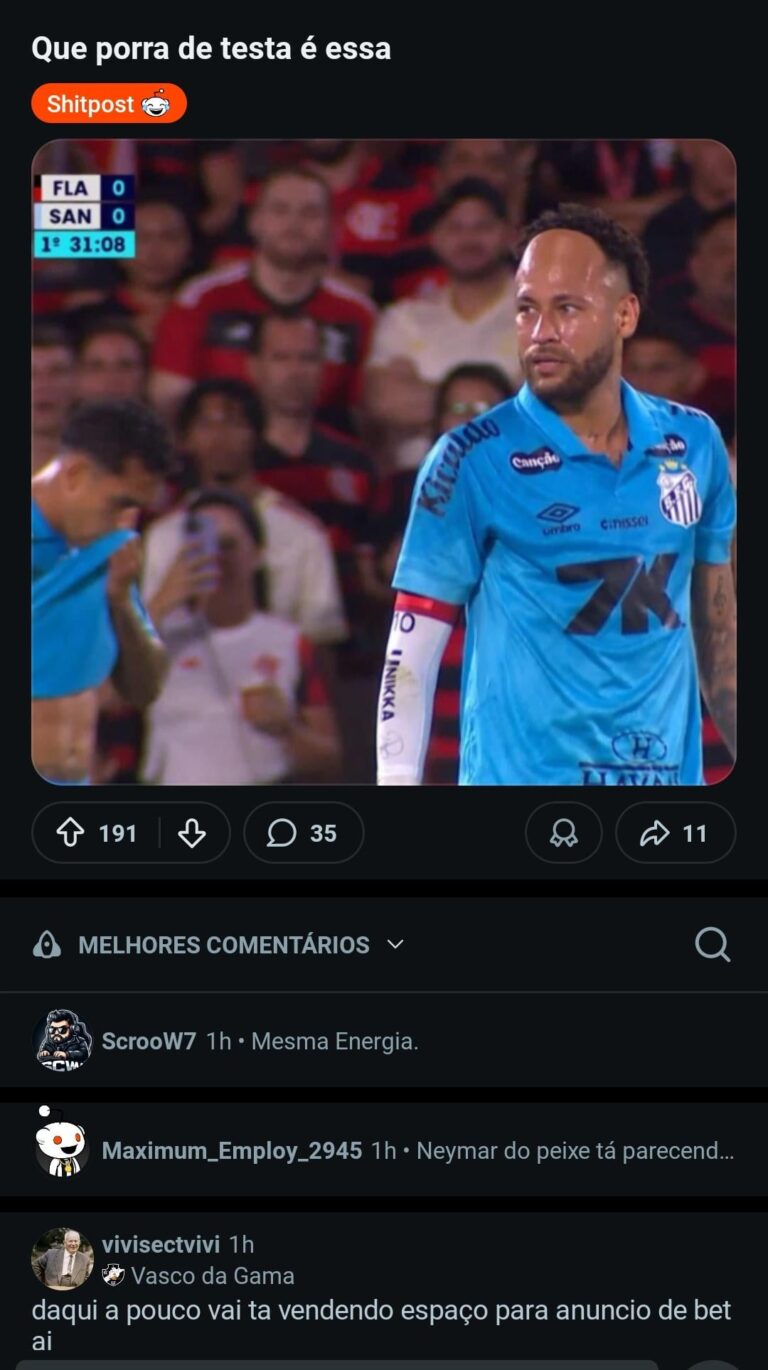Downvote this post
Screen dimensions: 768x1370
tap(192, 833)
